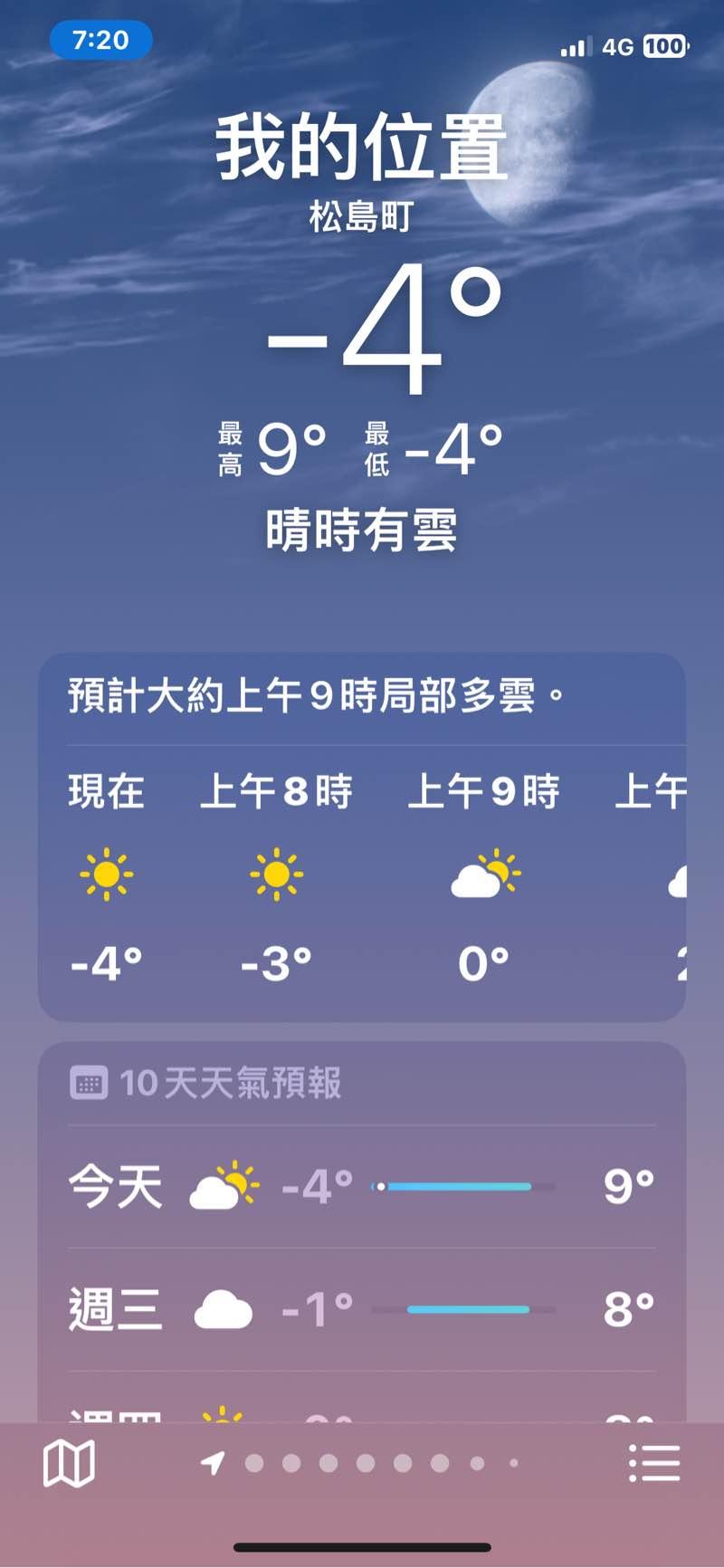Open Wednesday's (週三) forecast row

click(362, 1309)
